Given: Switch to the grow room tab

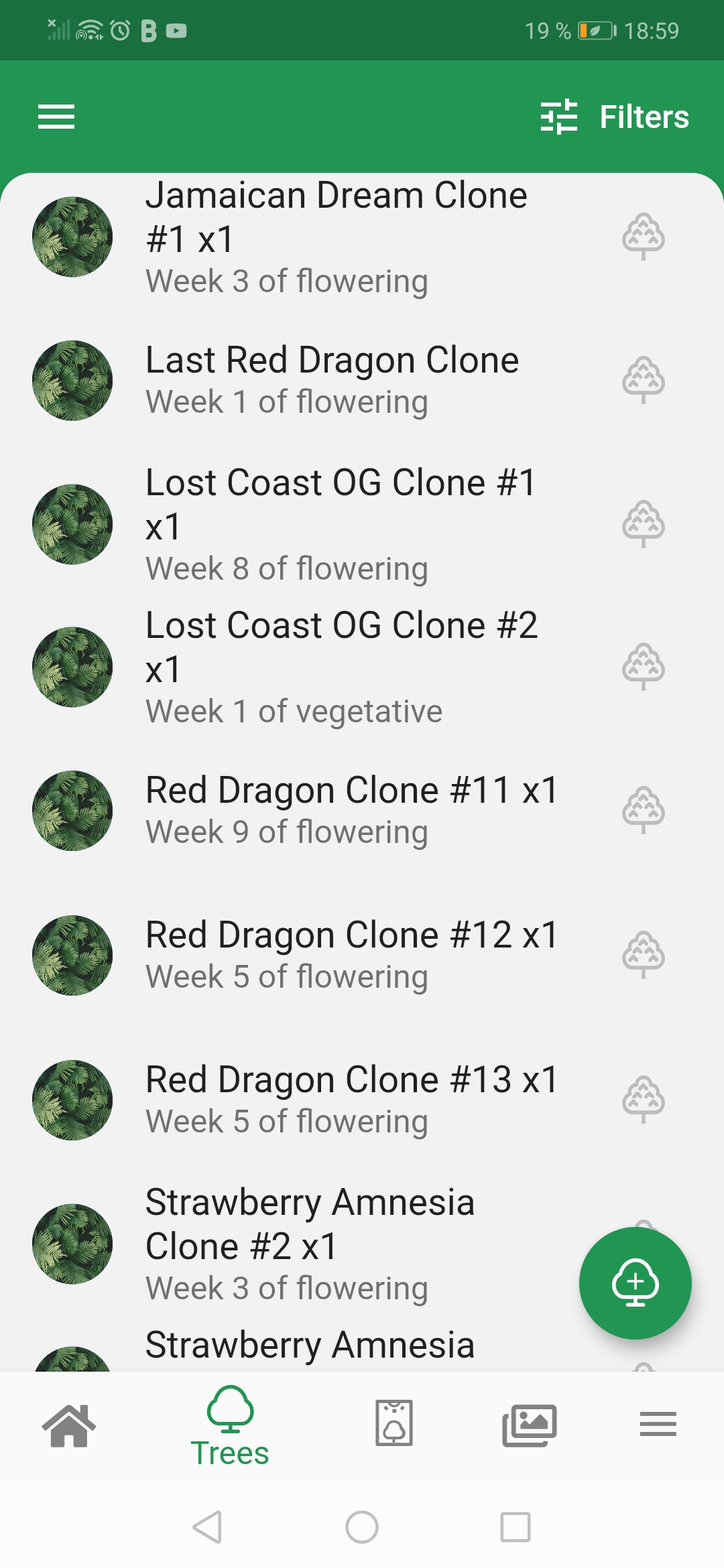Looking at the screenshot, I should pos(394,1423).
